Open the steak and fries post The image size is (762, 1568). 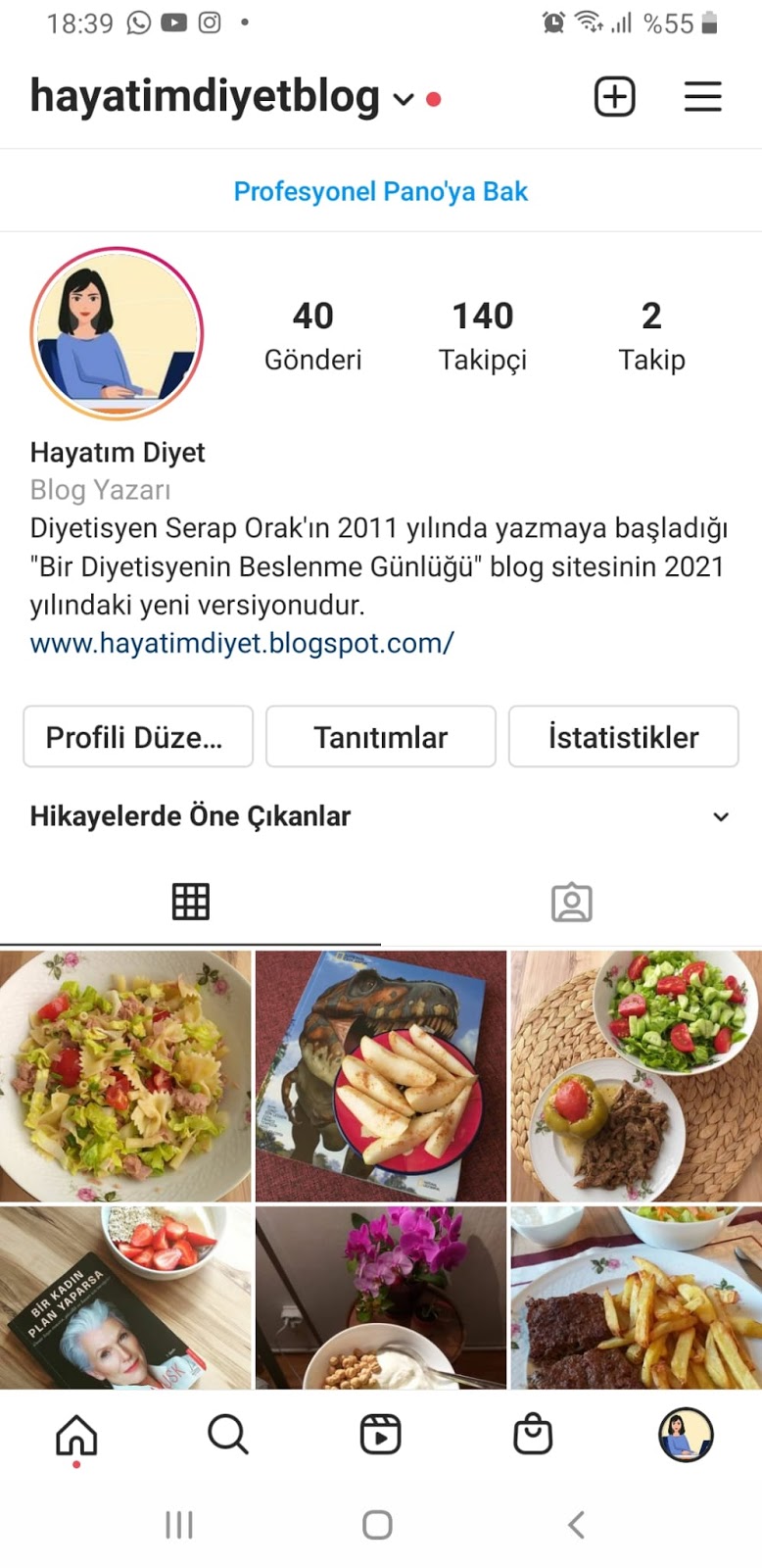636,1297
